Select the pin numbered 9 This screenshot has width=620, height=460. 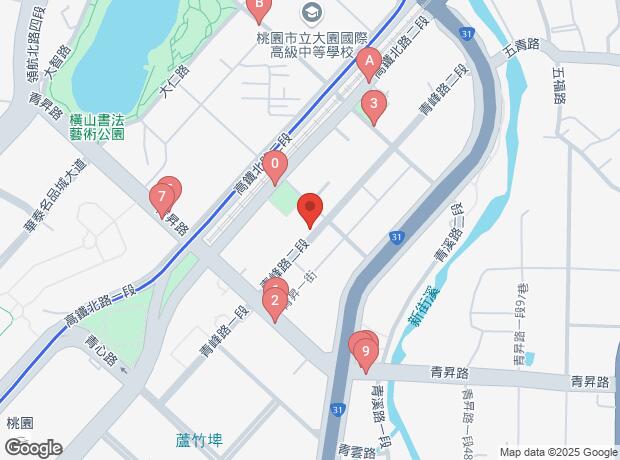367,351
